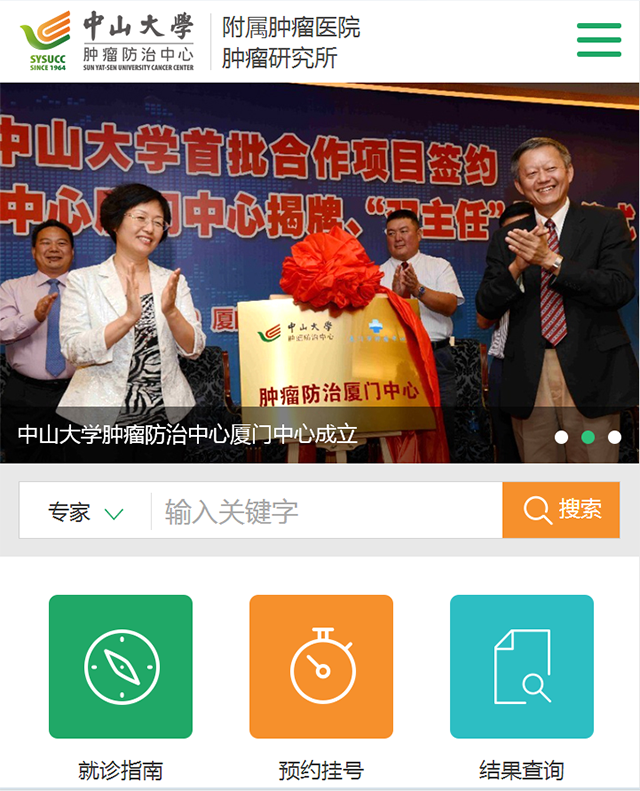This screenshot has width=640, height=791.
Task: Open the Xiamen center banner slide
Action: [320, 270]
